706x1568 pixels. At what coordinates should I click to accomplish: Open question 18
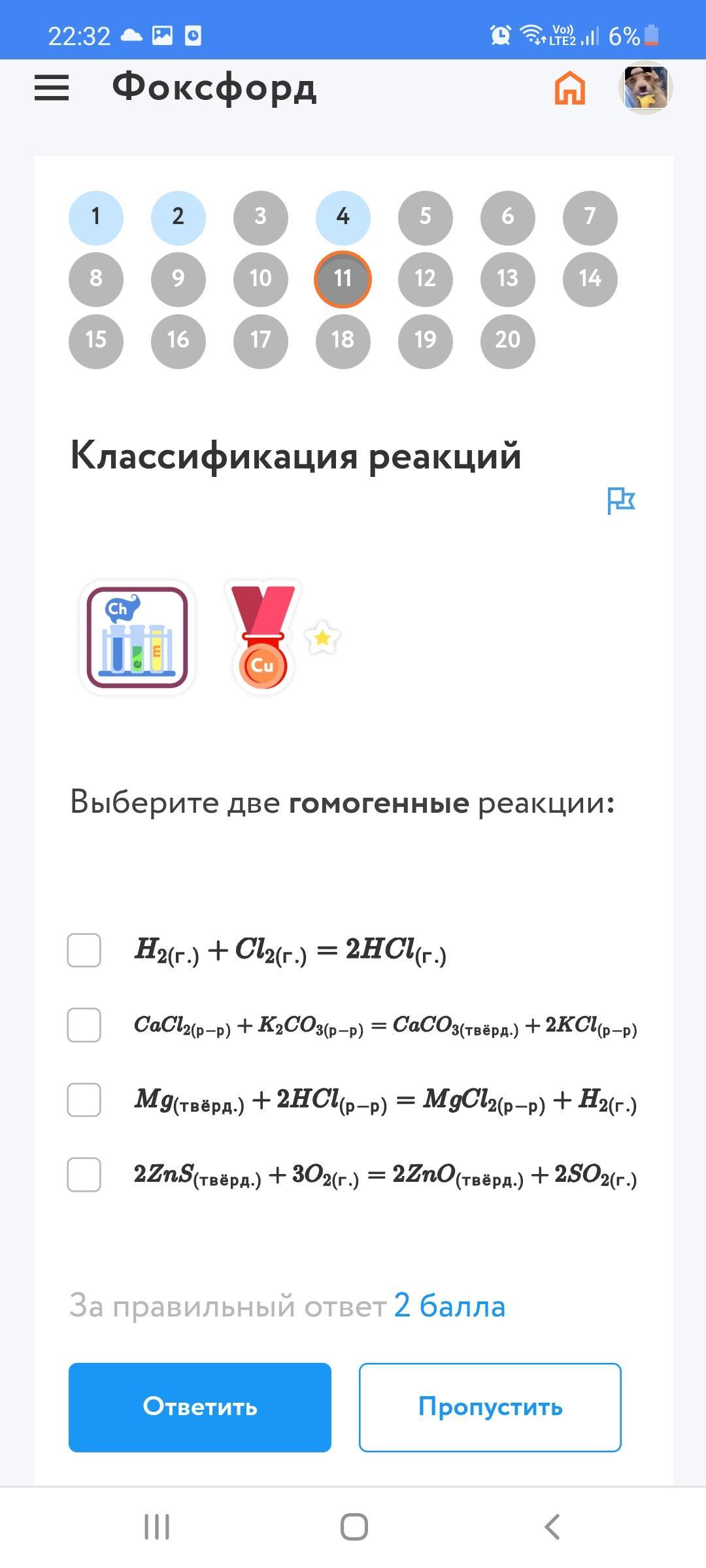pyautogui.click(x=343, y=340)
